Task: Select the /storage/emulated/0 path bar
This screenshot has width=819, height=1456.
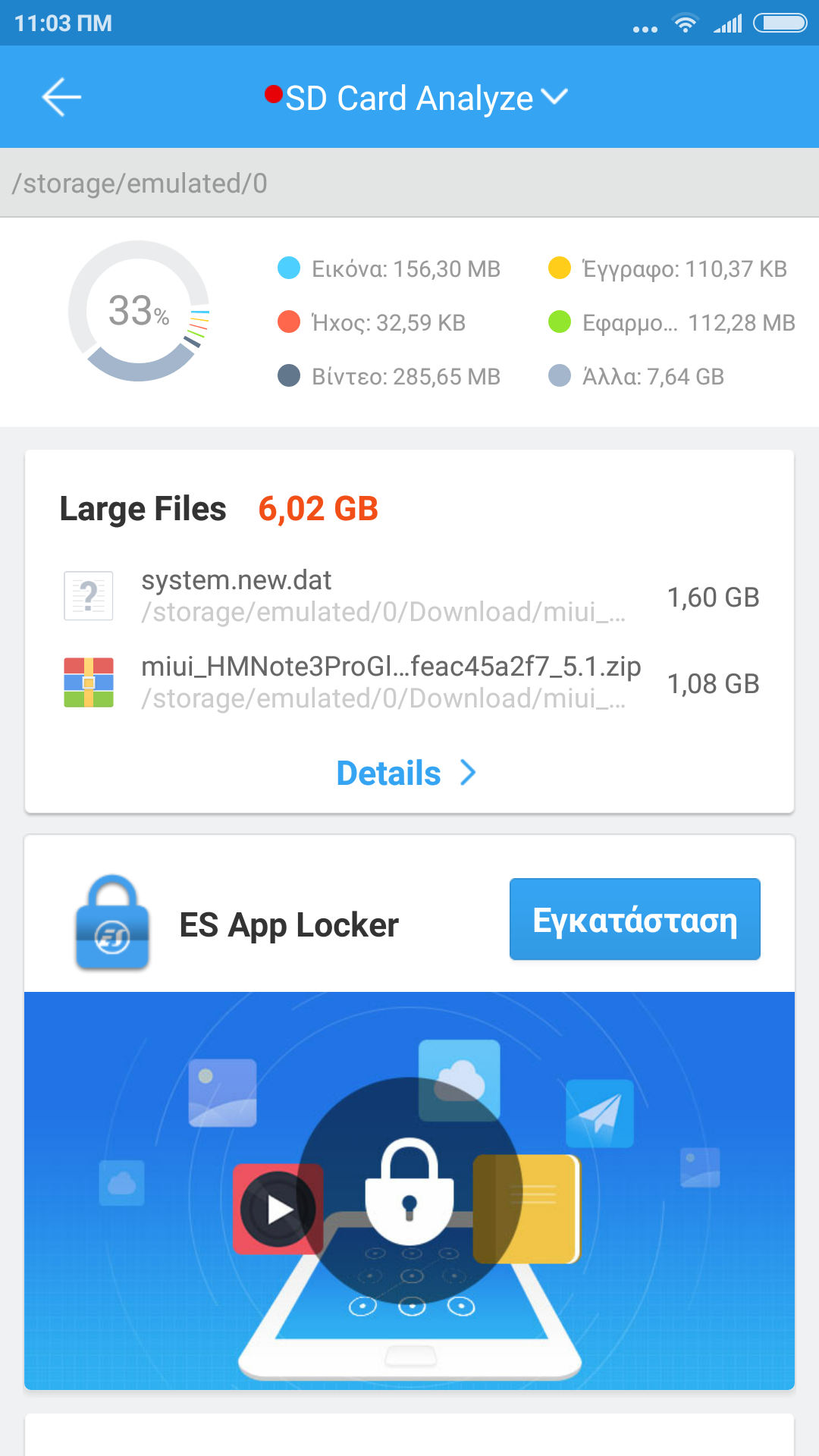Action: 409,184
